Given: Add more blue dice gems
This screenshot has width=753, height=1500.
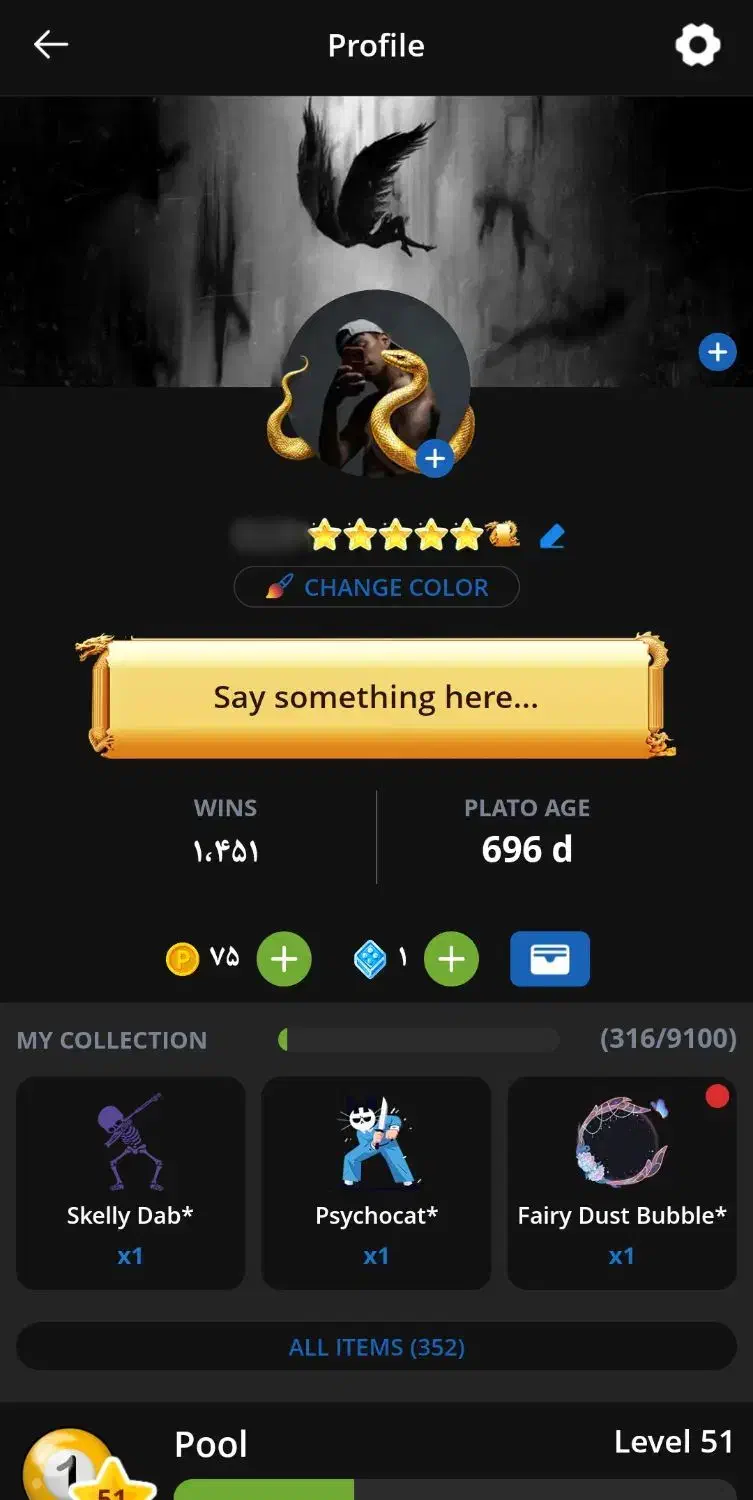Looking at the screenshot, I should point(451,959).
